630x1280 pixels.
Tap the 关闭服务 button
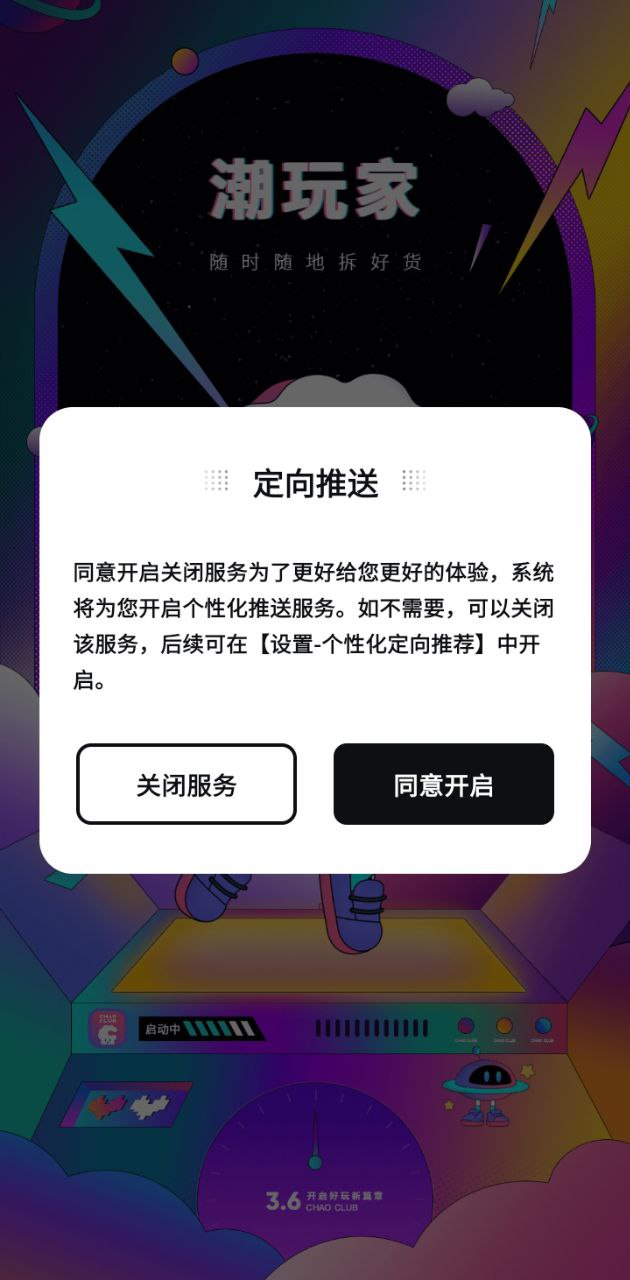(186, 784)
